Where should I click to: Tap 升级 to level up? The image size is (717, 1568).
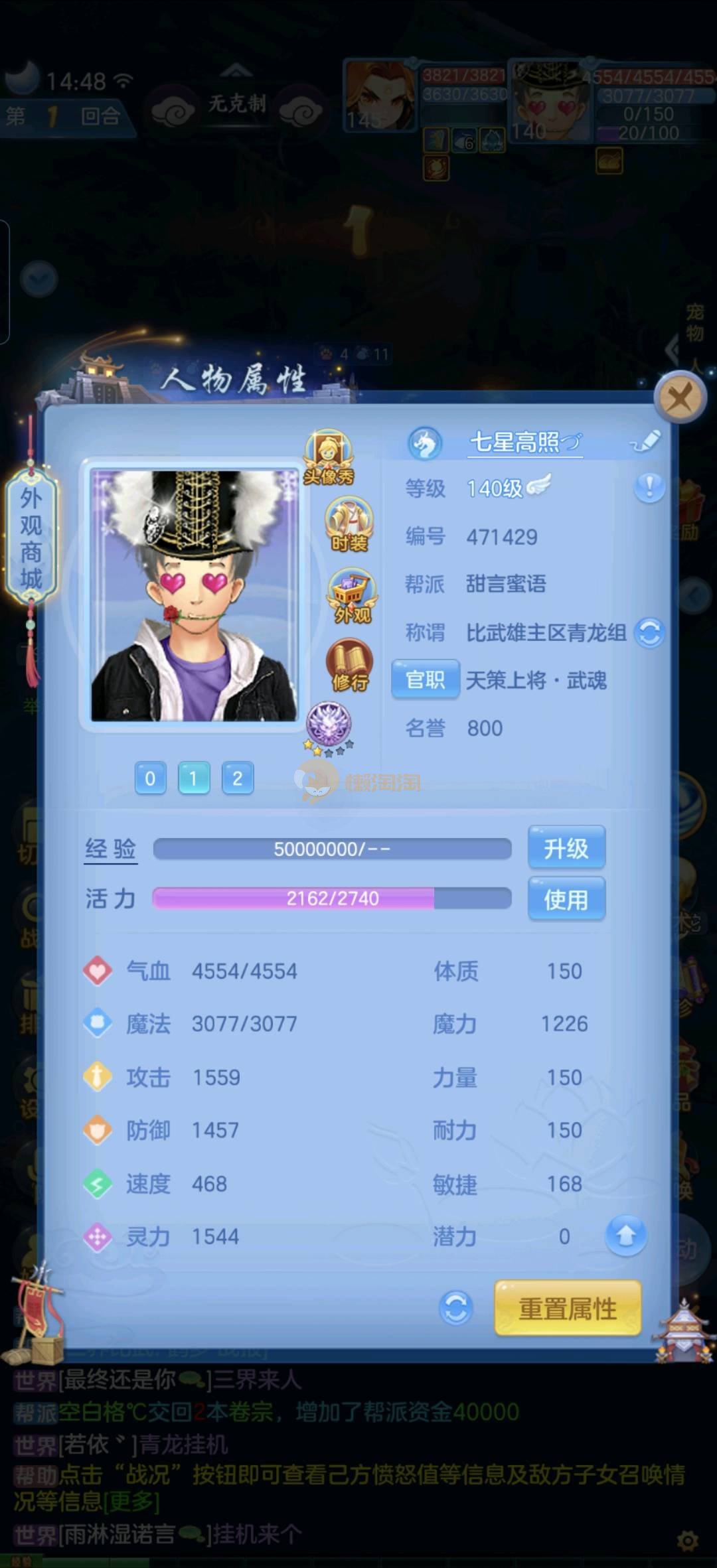point(566,848)
